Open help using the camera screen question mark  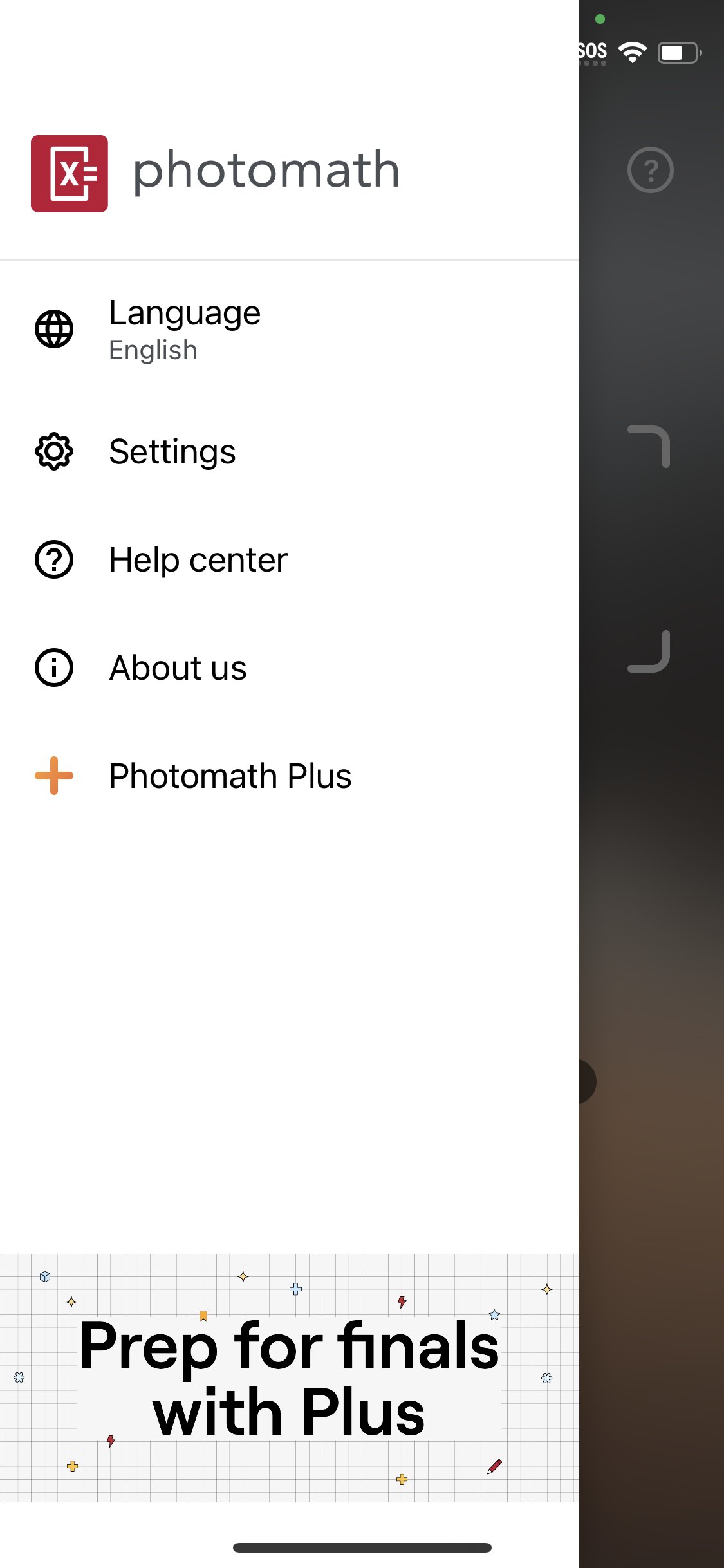click(649, 170)
